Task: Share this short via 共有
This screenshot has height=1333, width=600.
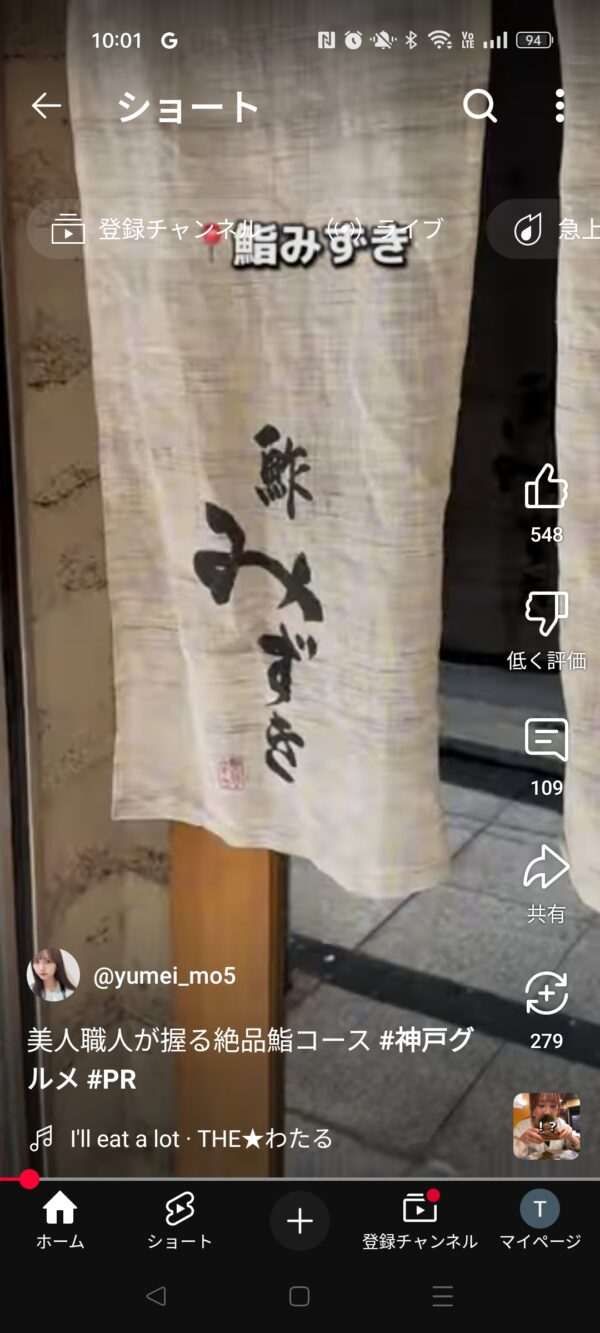Action: pyautogui.click(x=546, y=868)
